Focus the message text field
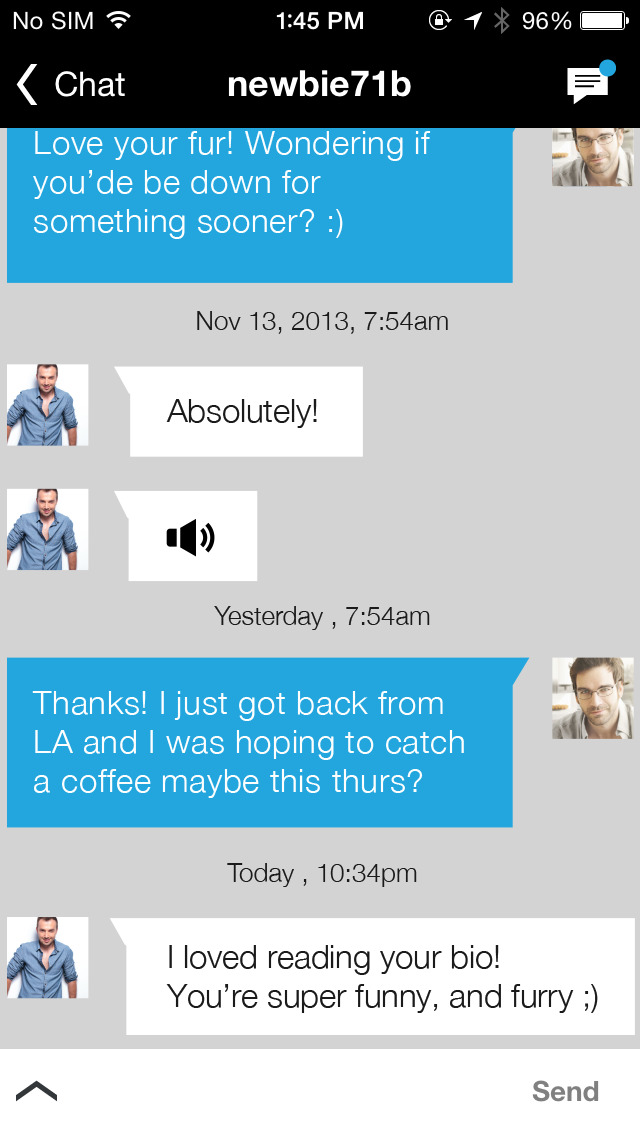 (290, 1091)
